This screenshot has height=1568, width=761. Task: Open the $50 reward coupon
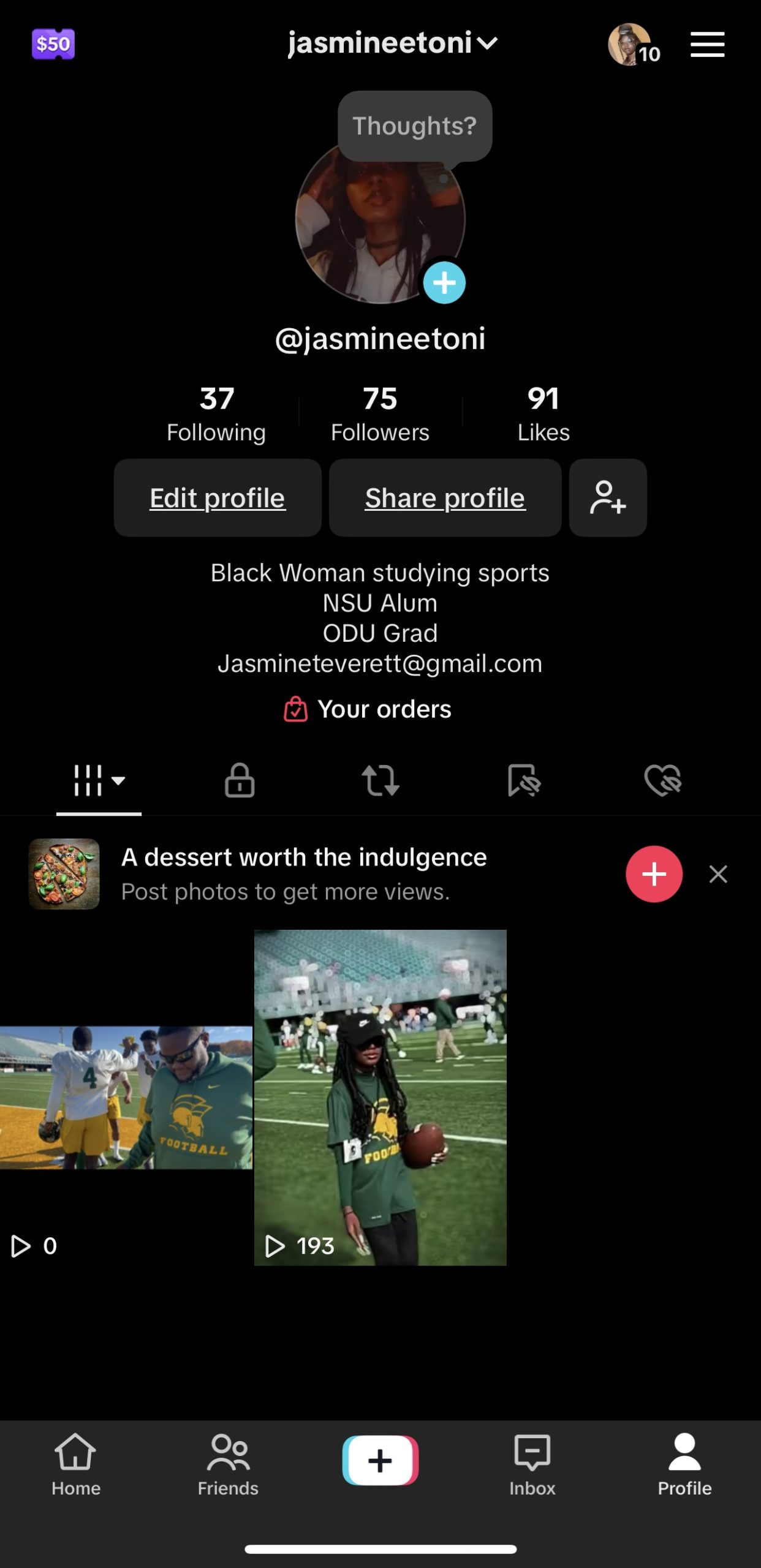tap(53, 44)
